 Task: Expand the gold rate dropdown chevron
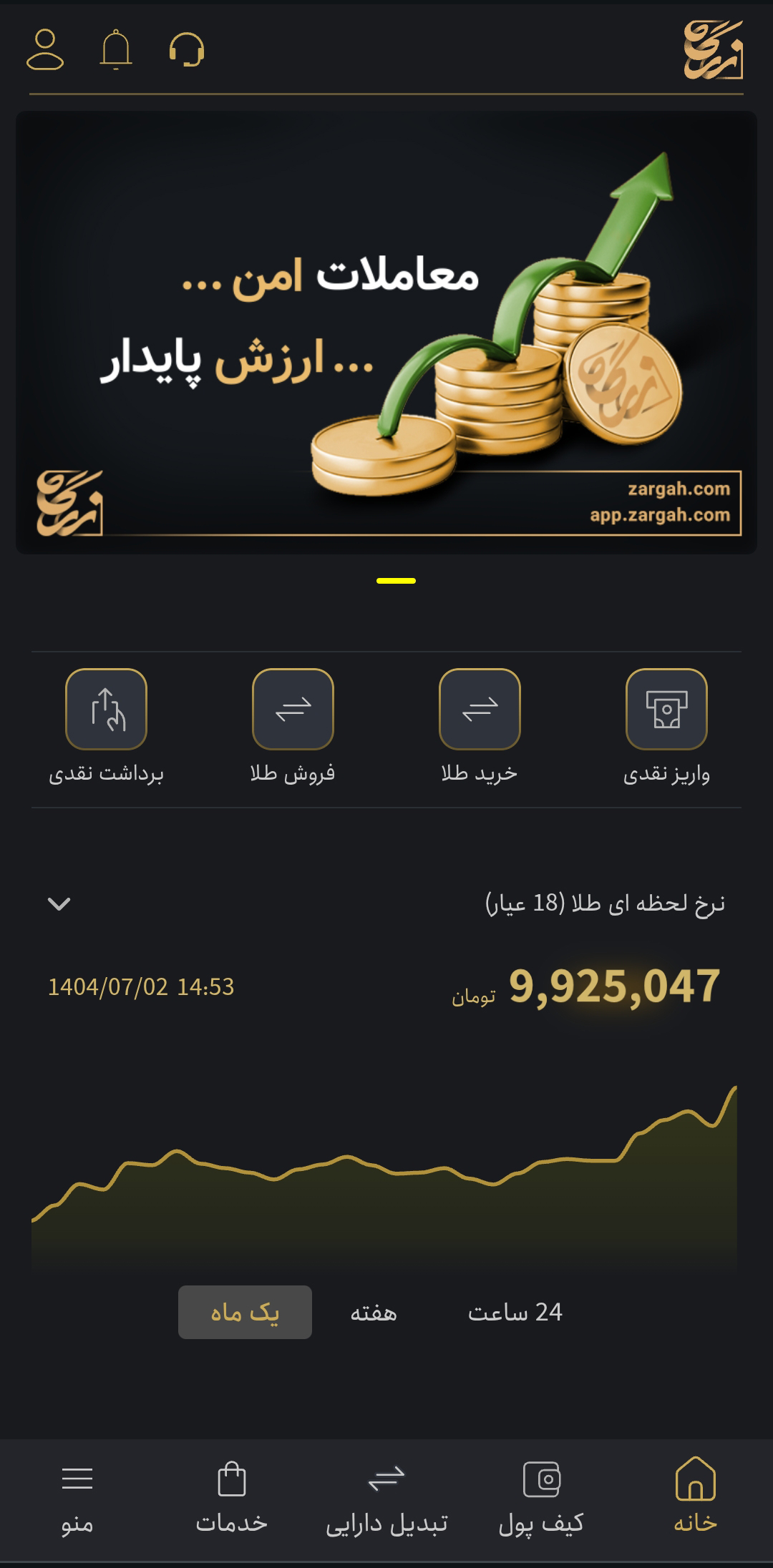(59, 903)
